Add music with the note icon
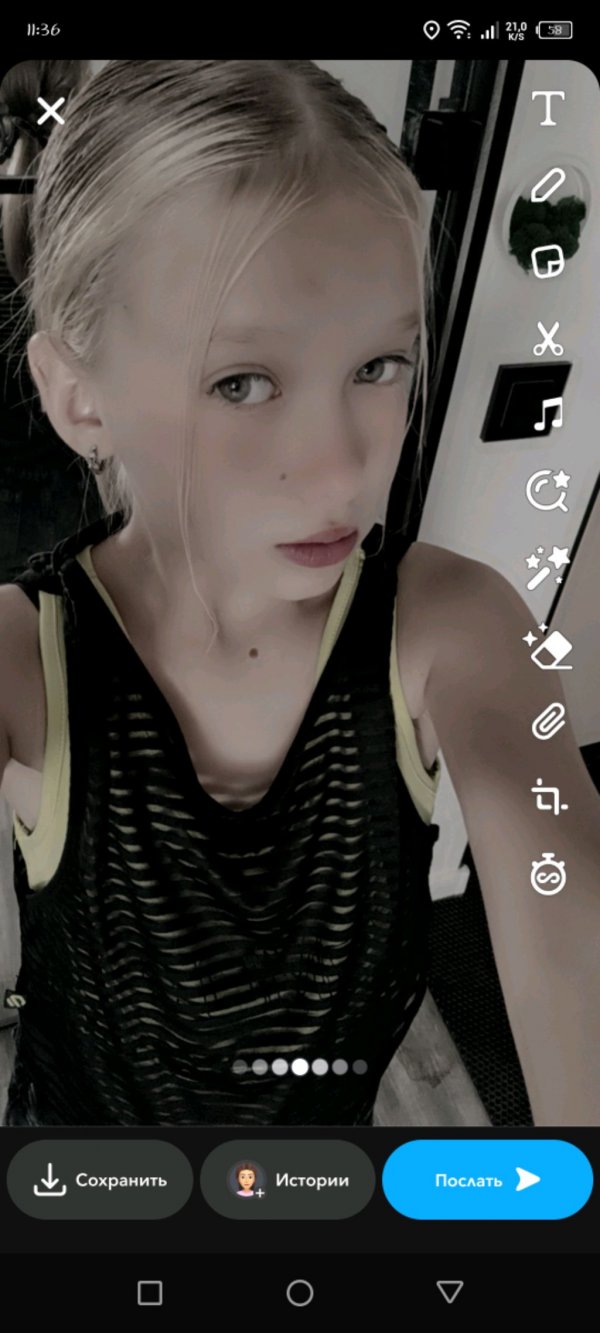The width and height of the screenshot is (600, 1333). [547, 414]
